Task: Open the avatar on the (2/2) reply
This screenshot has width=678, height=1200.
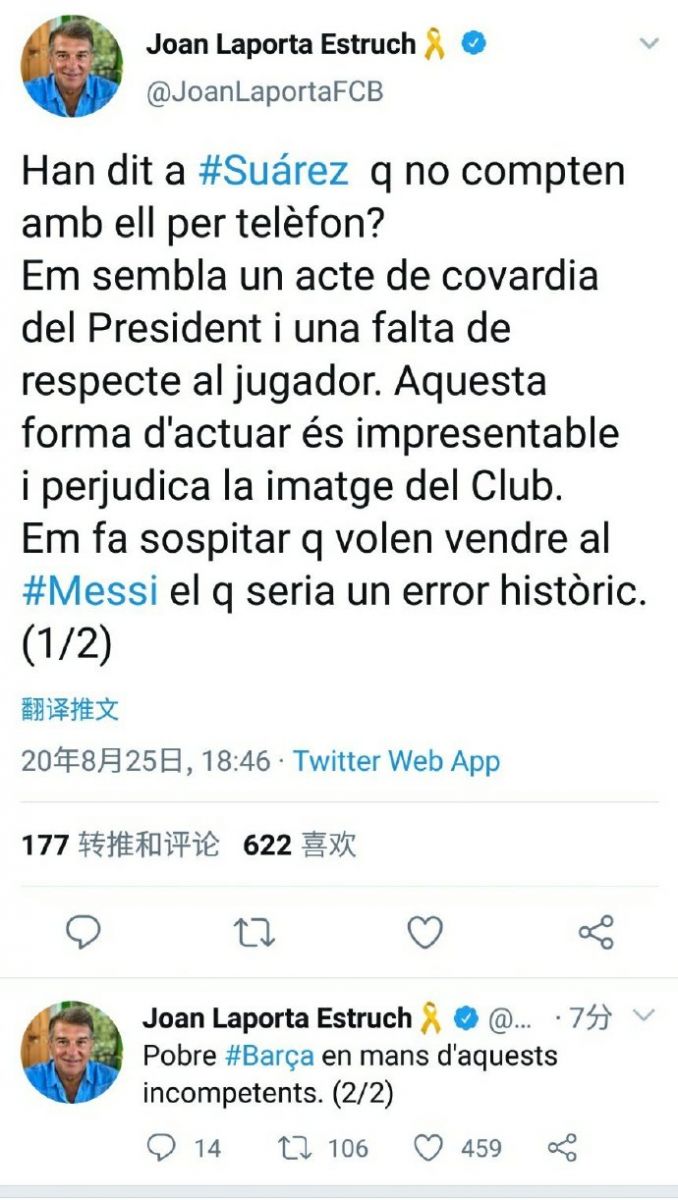Action: (x=71, y=1053)
